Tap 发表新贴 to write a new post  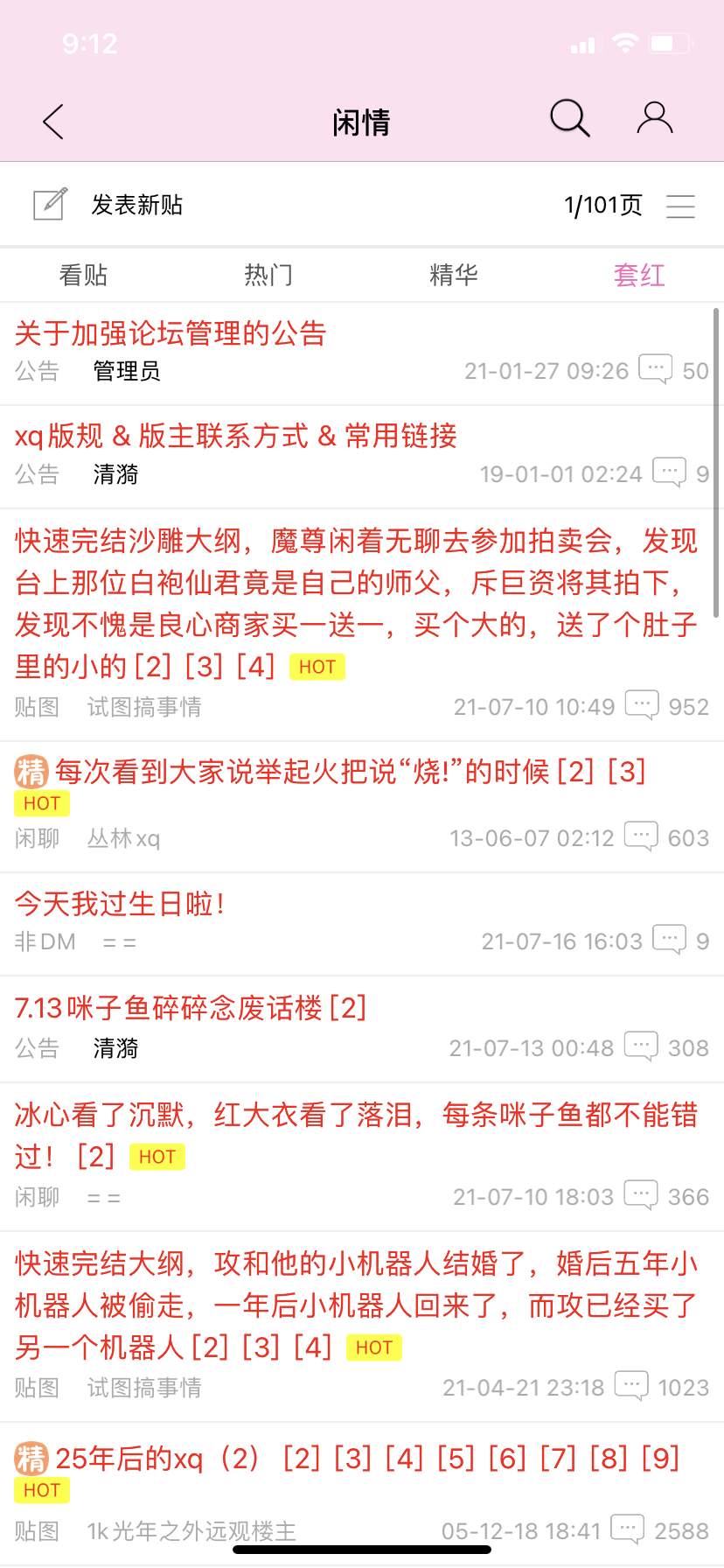pyautogui.click(x=136, y=205)
